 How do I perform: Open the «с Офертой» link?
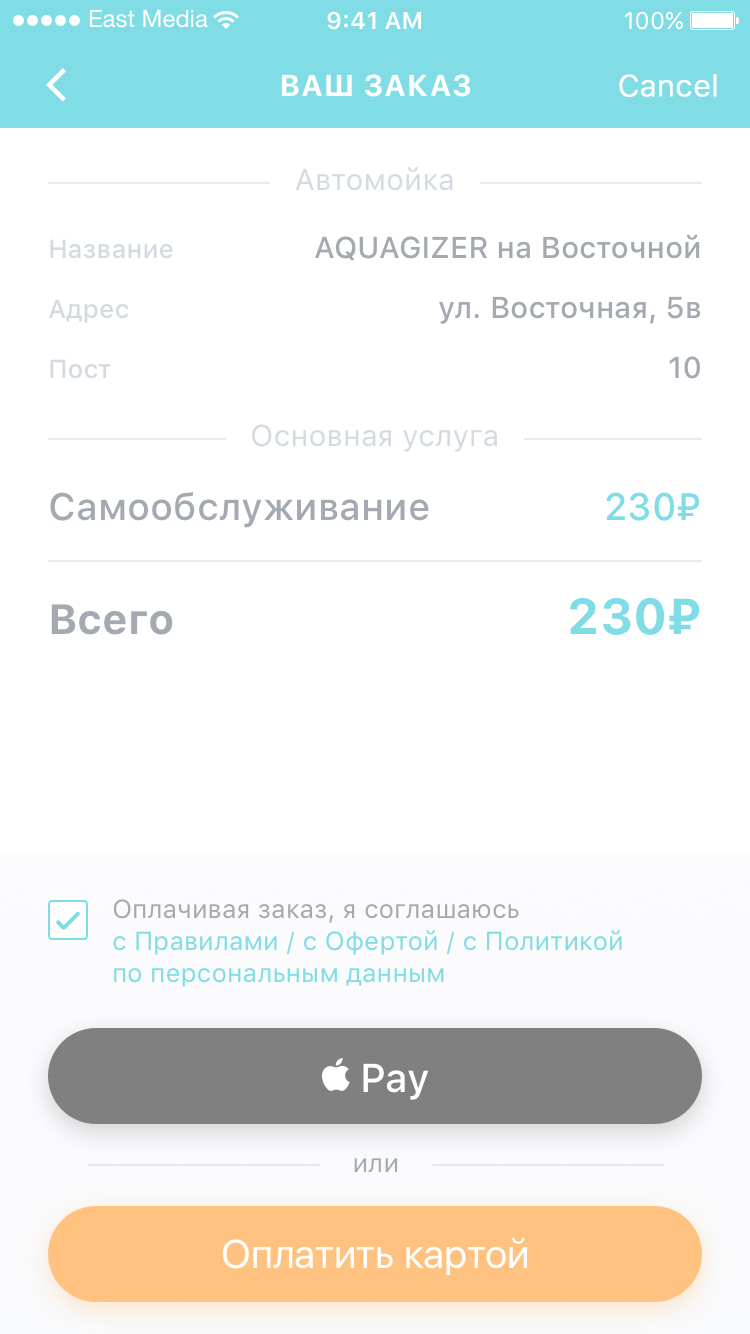pyautogui.click(x=369, y=942)
